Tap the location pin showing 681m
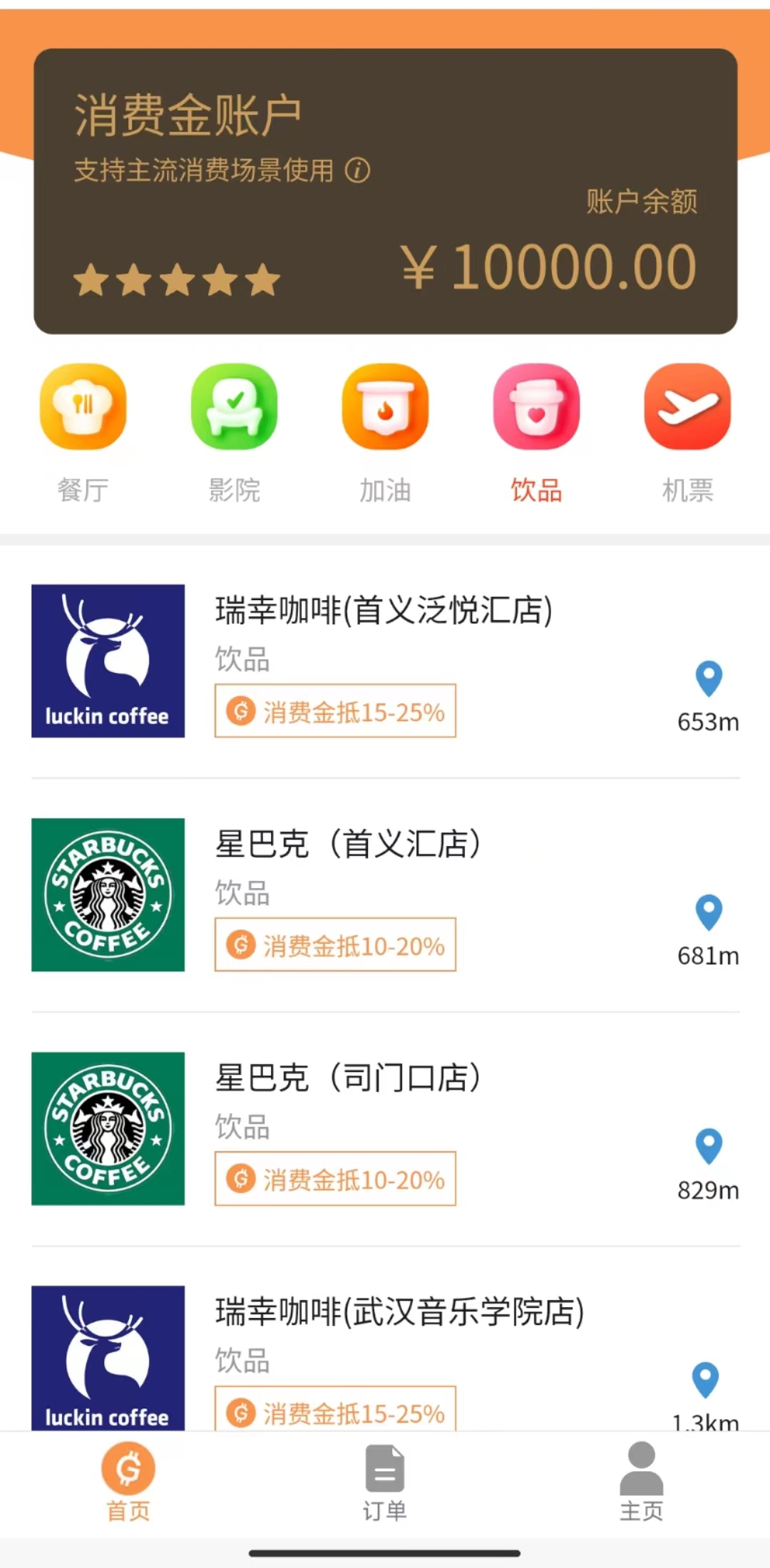Viewport: 770px width, 1568px height. pyautogui.click(x=709, y=912)
